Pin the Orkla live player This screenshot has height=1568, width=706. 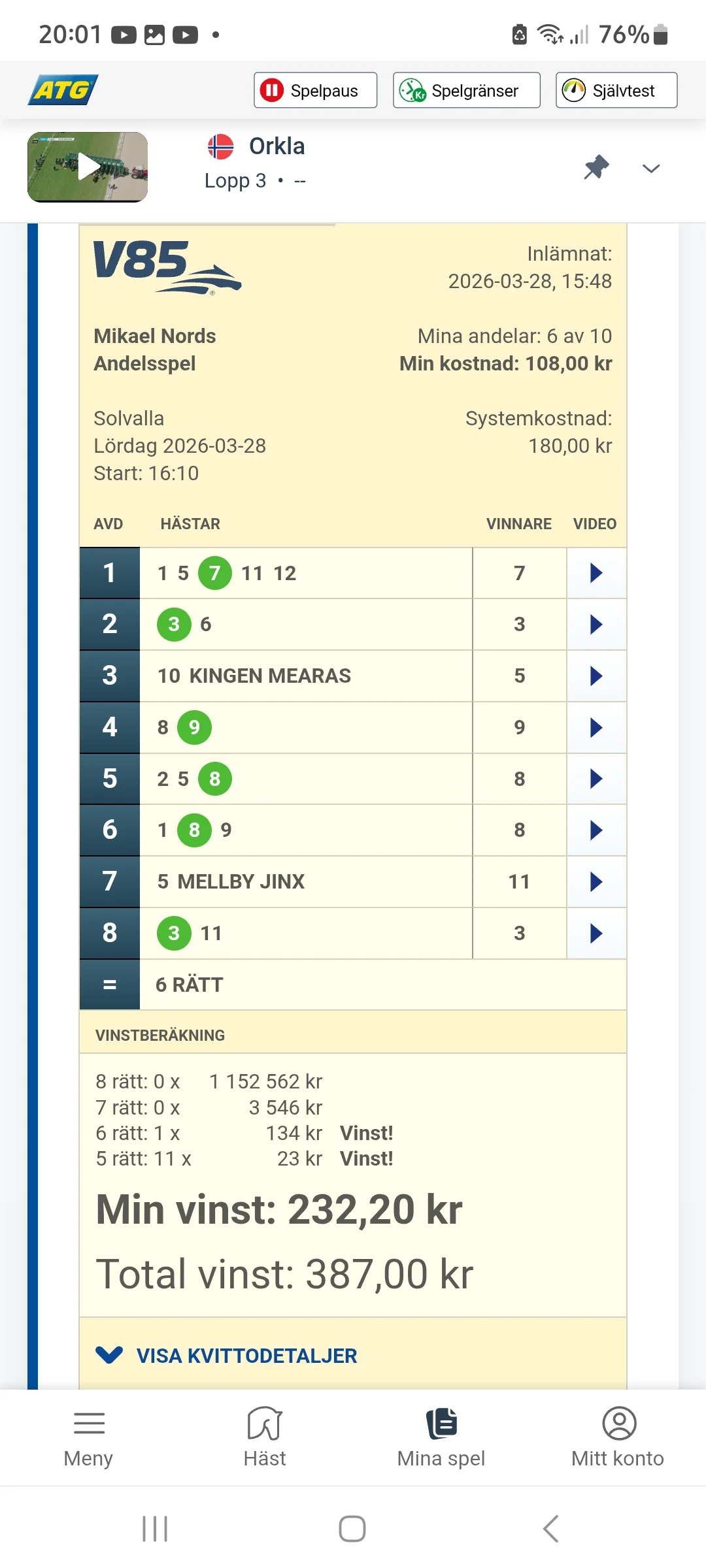(596, 167)
